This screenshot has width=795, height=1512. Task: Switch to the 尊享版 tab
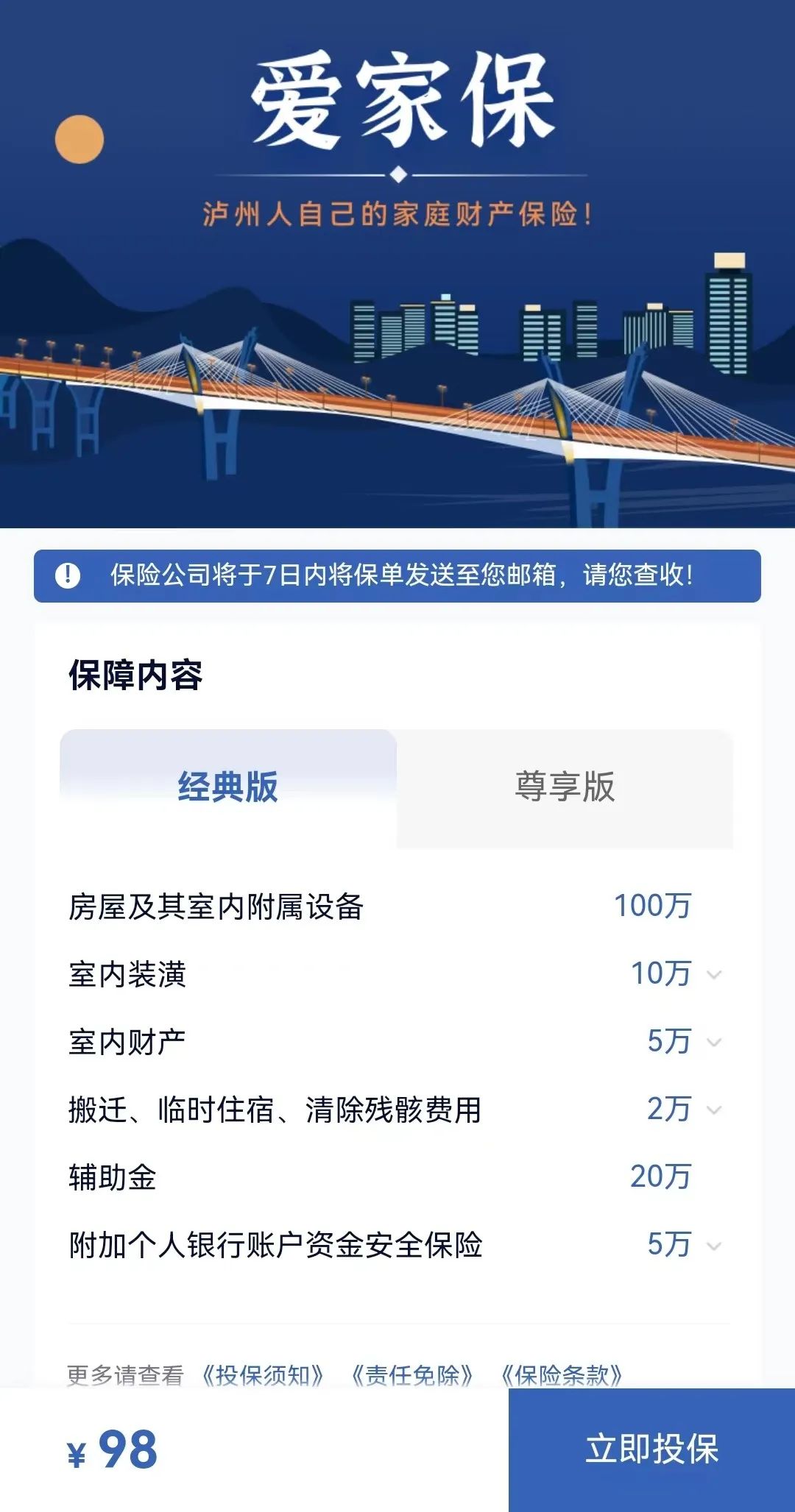565,787
